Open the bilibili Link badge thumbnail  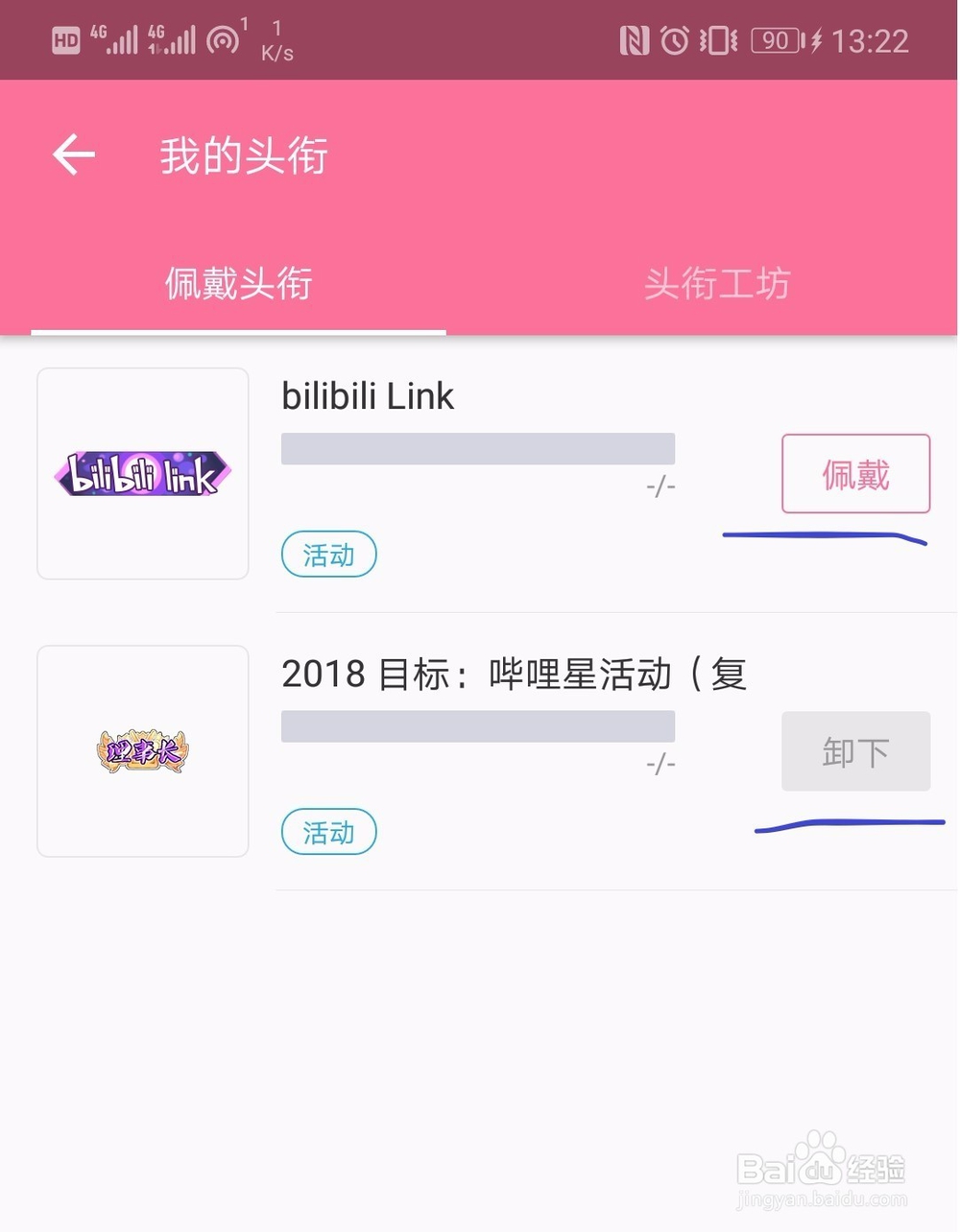pyautogui.click(x=142, y=472)
